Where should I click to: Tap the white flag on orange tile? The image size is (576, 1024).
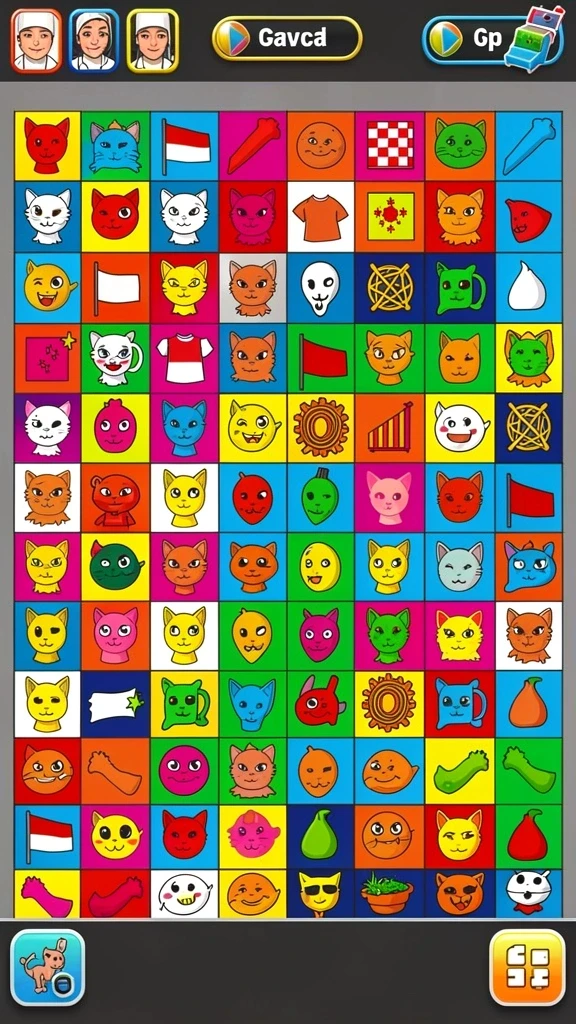pyautogui.click(x=116, y=288)
